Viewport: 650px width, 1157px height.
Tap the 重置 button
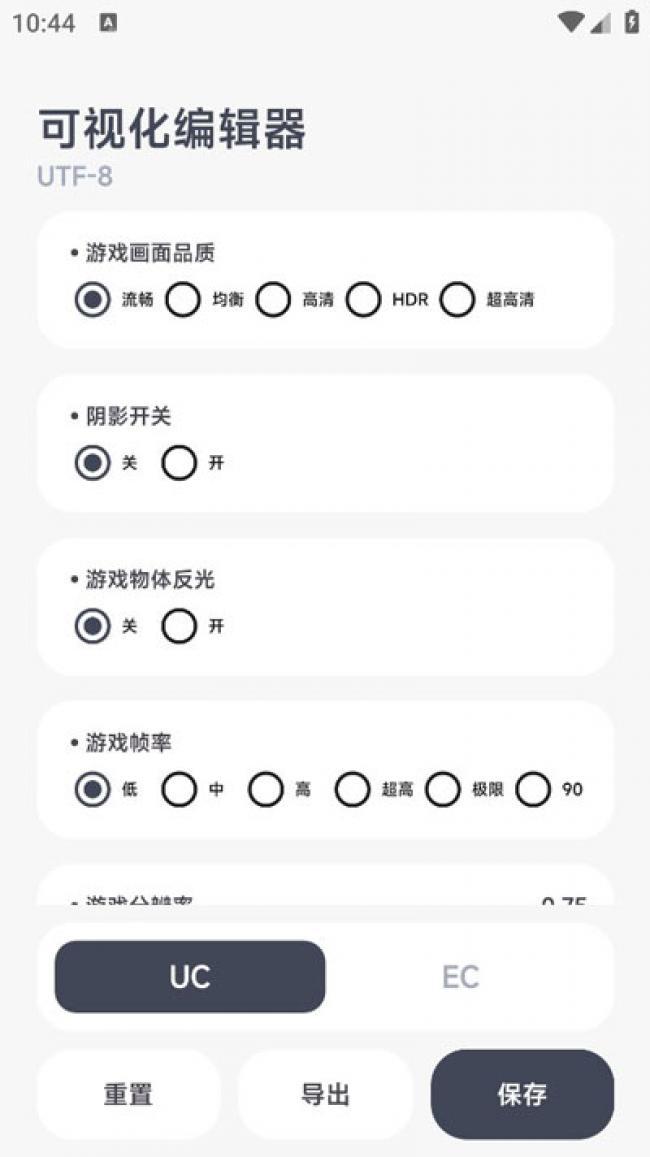tap(128, 1094)
